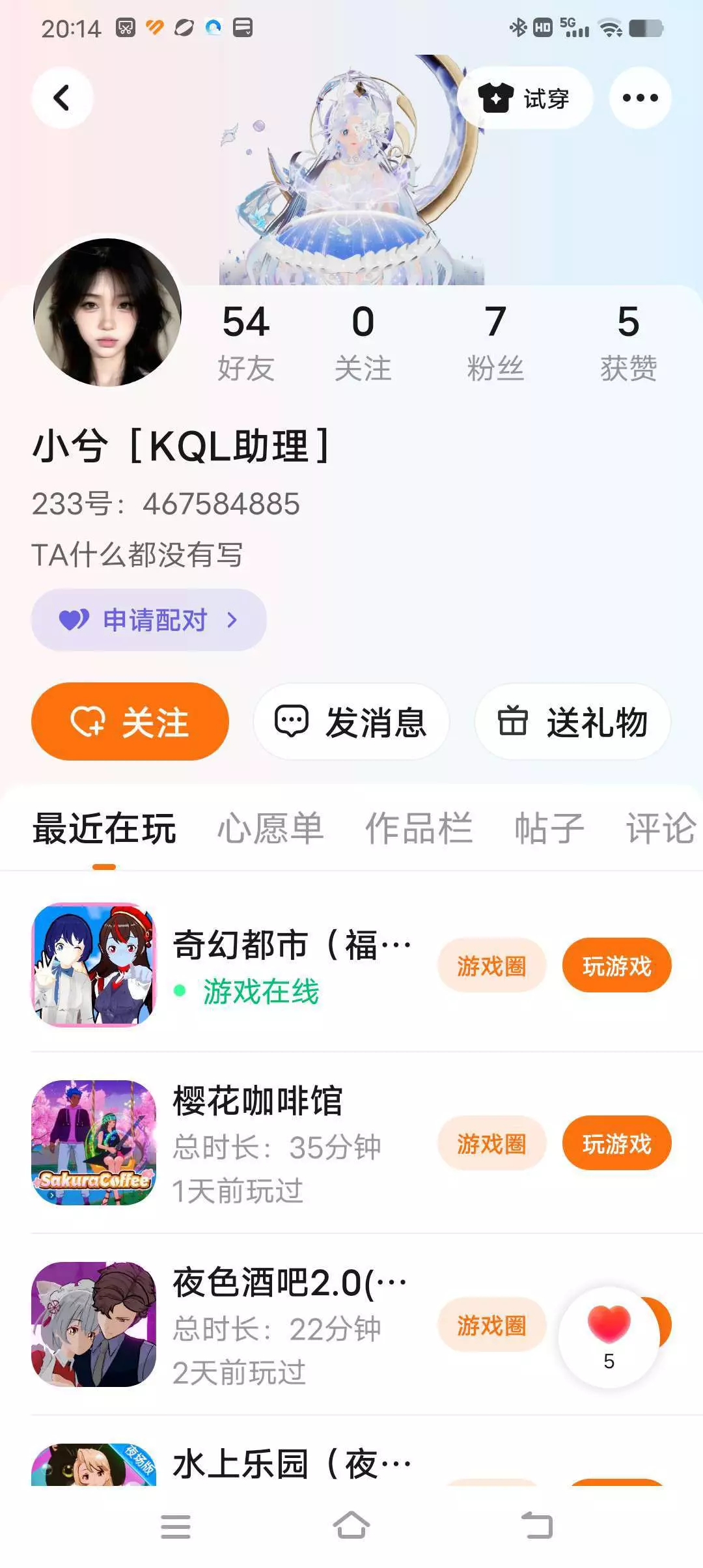Open the three-dot overflow menu
This screenshot has height=1568, width=703.
[x=640, y=98]
